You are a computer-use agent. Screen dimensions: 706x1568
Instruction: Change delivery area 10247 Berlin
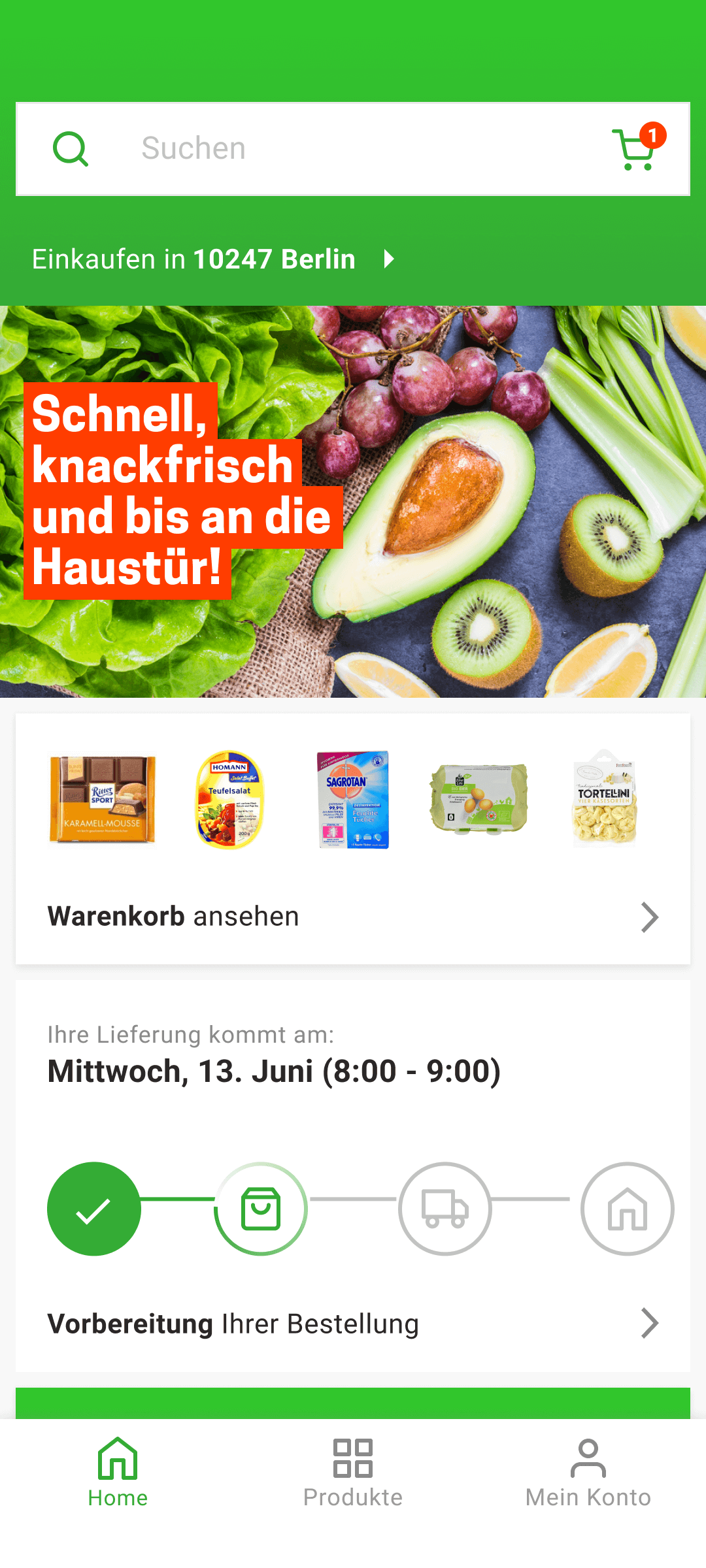(x=213, y=259)
